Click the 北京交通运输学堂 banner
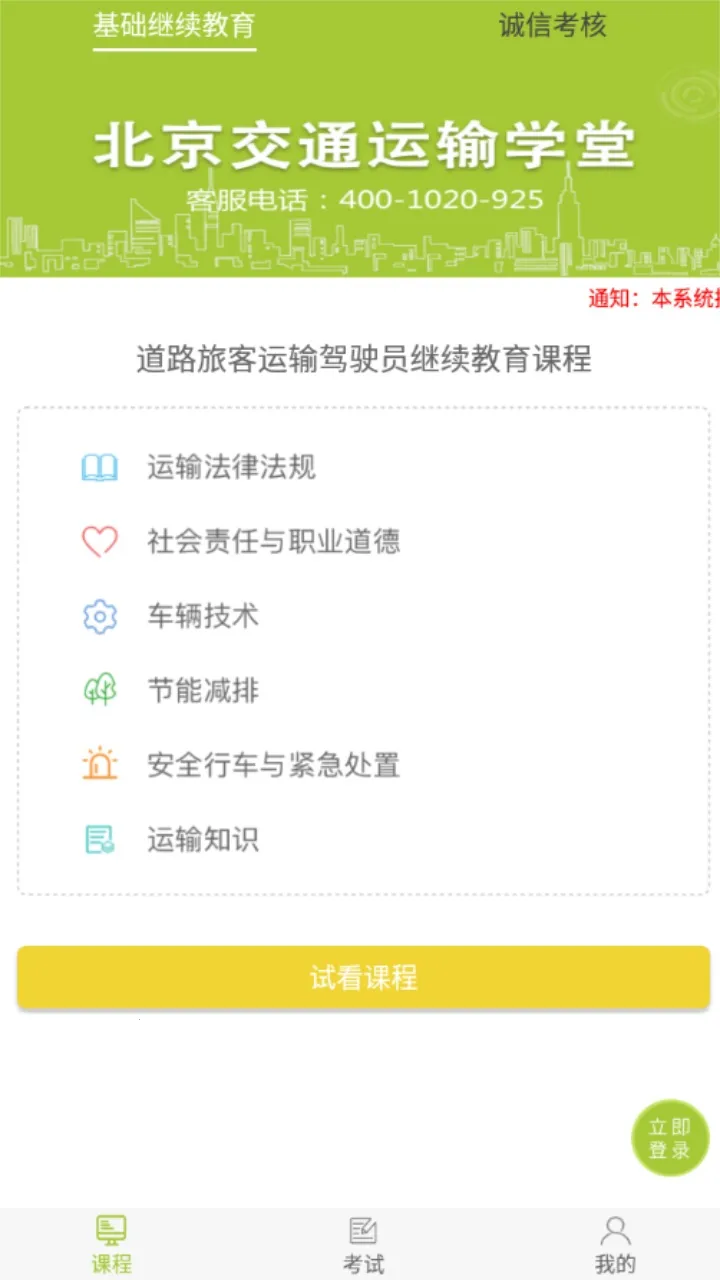The height and width of the screenshot is (1280, 720). click(x=363, y=143)
